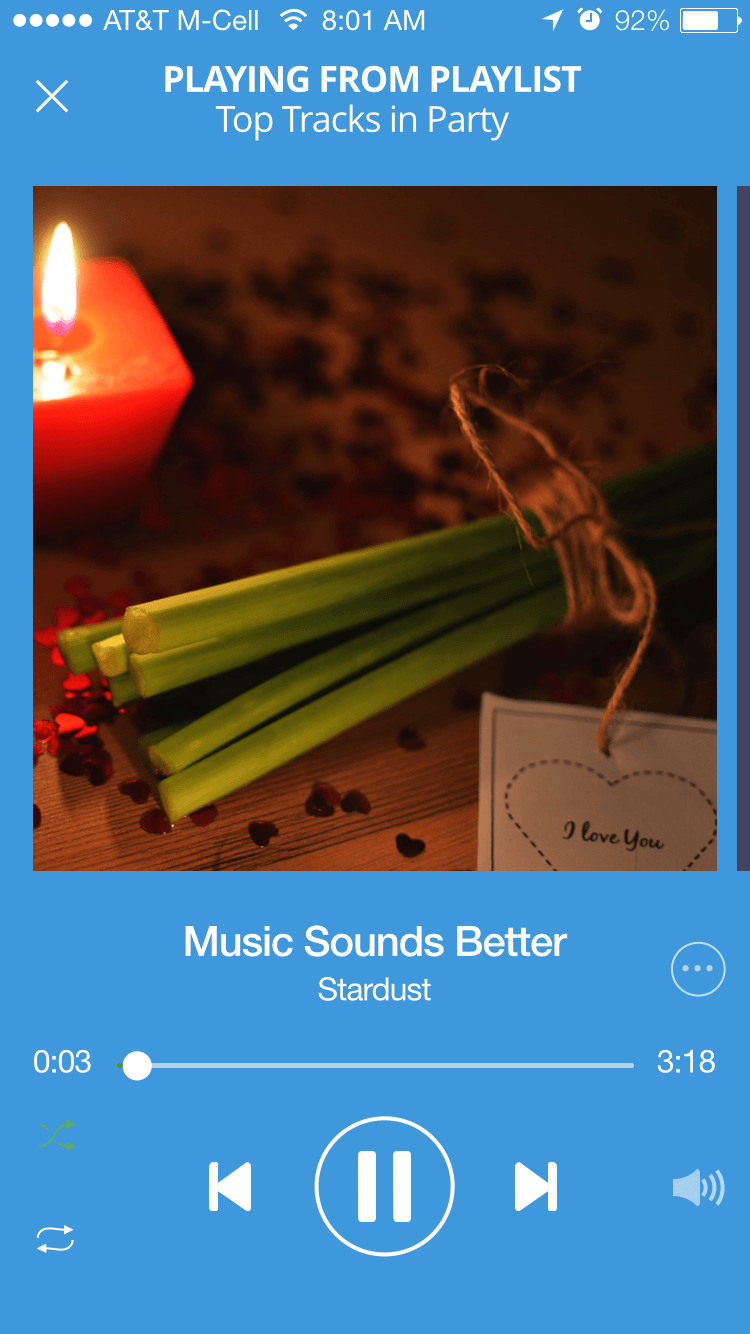Open the three-dot options for this track
The width and height of the screenshot is (750, 1334).
pos(697,968)
